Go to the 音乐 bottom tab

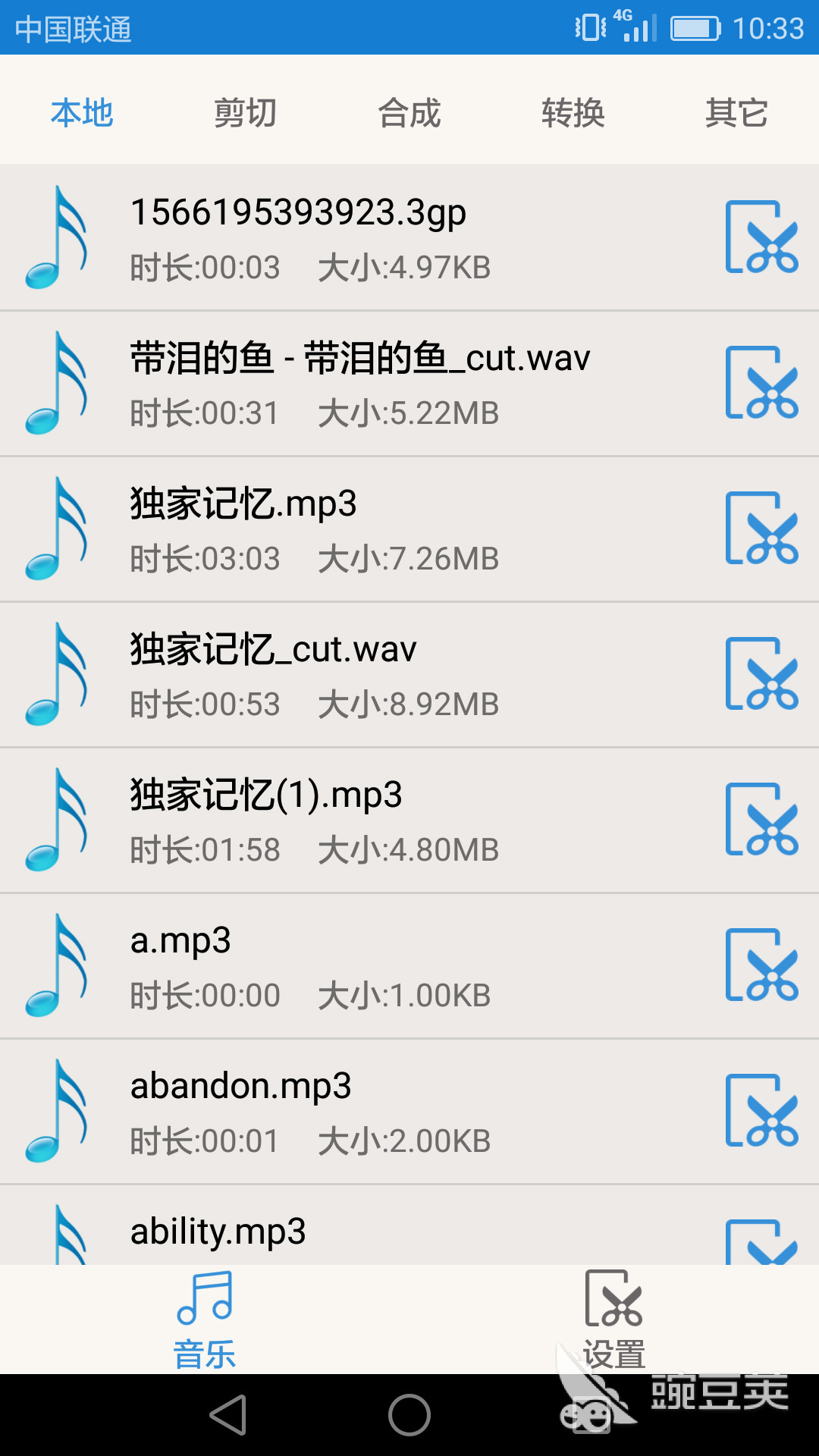(x=205, y=1319)
